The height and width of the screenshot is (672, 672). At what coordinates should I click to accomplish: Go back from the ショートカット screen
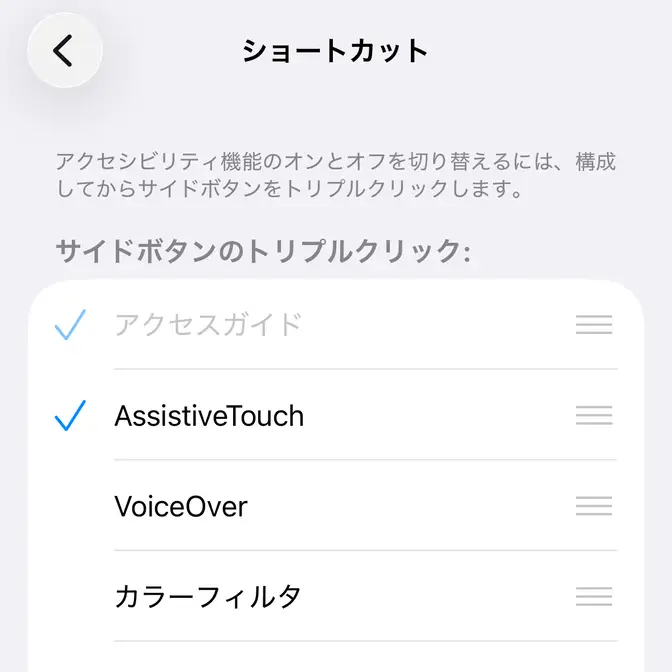(x=64, y=50)
